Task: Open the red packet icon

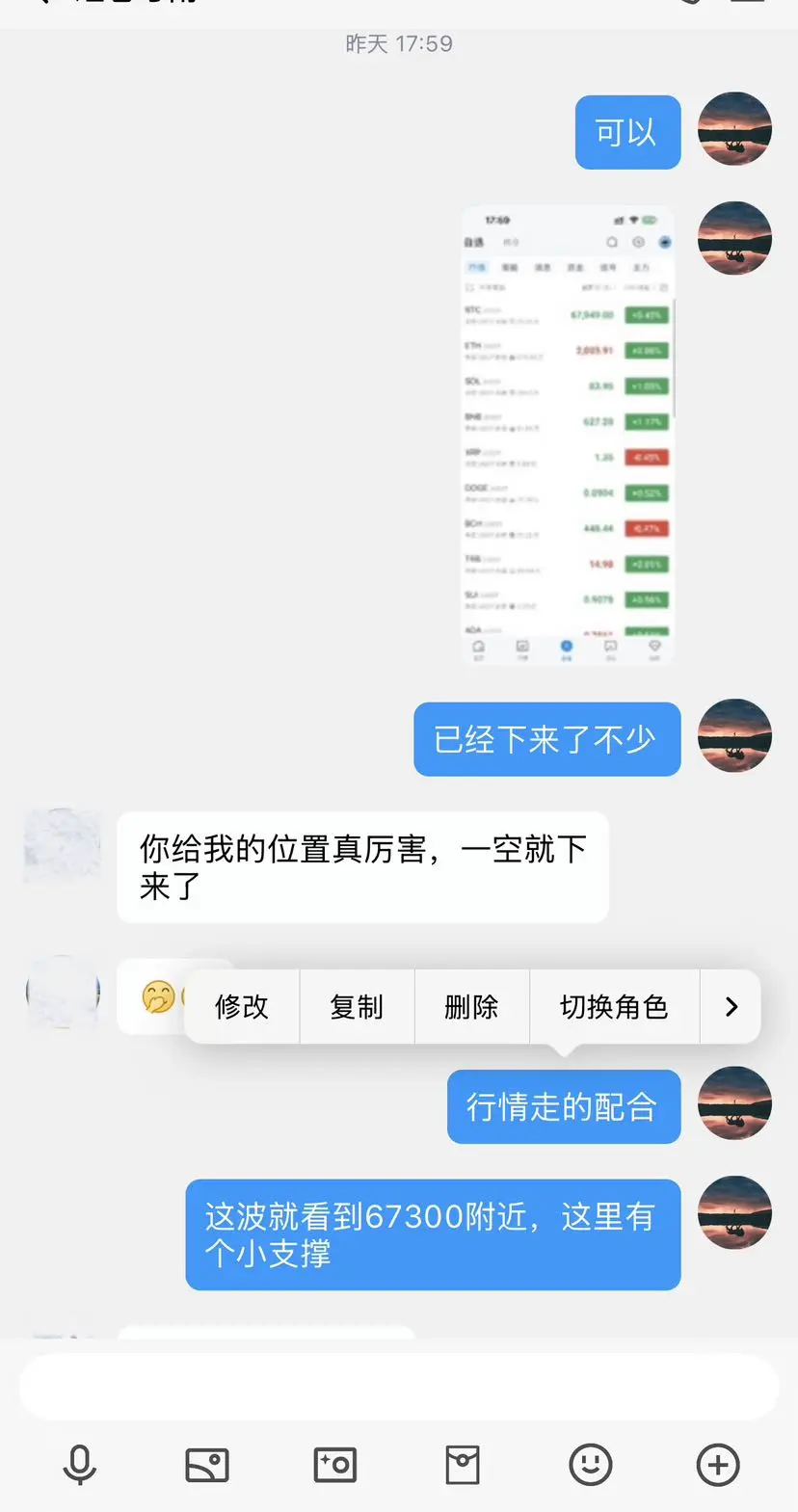Action: (x=463, y=1465)
